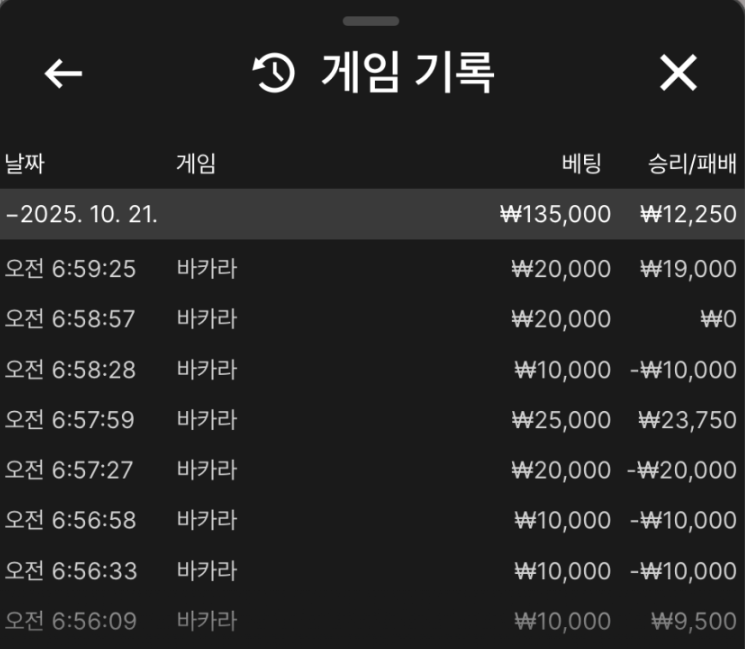
Task: Open the 6:58:57 baccarat round
Action: [x=370, y=319]
